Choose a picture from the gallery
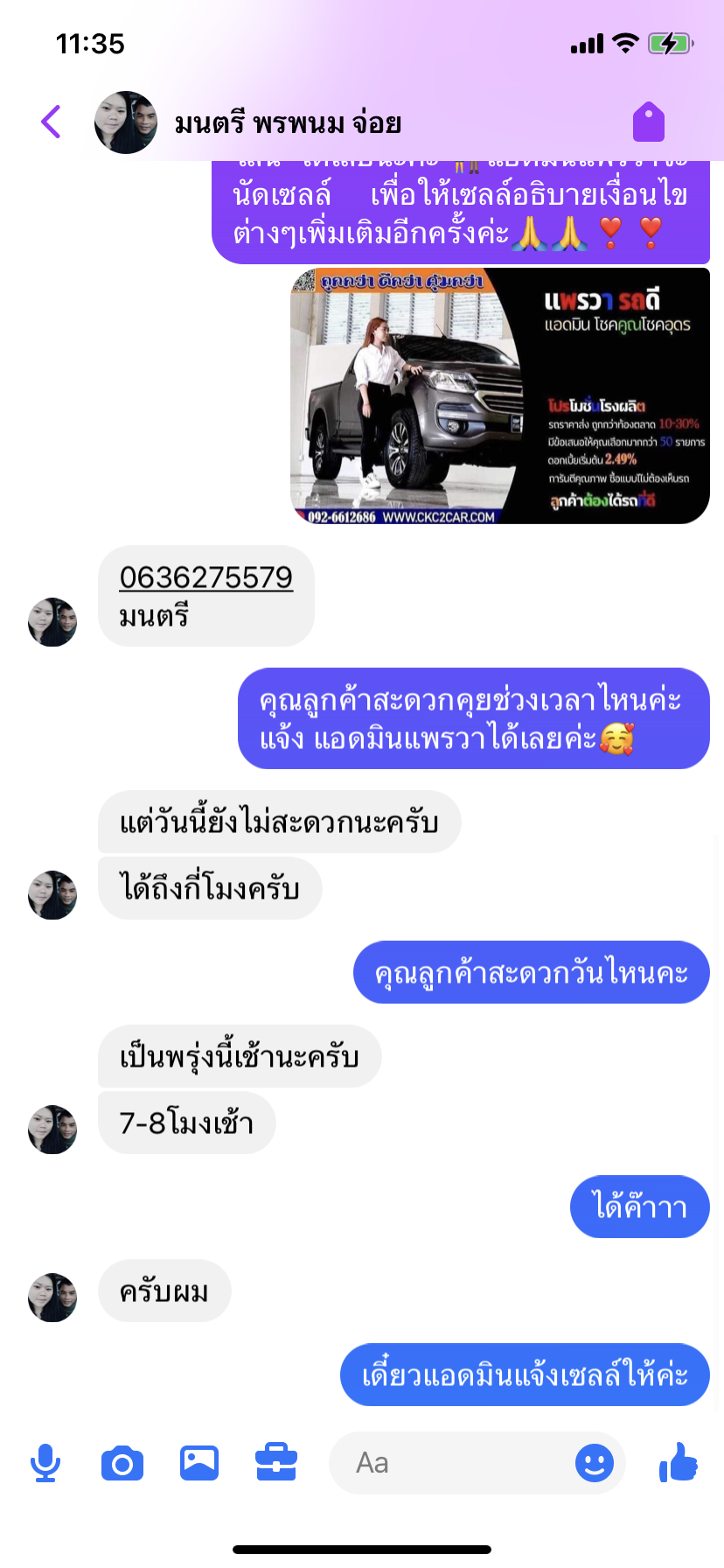 pos(199,1463)
